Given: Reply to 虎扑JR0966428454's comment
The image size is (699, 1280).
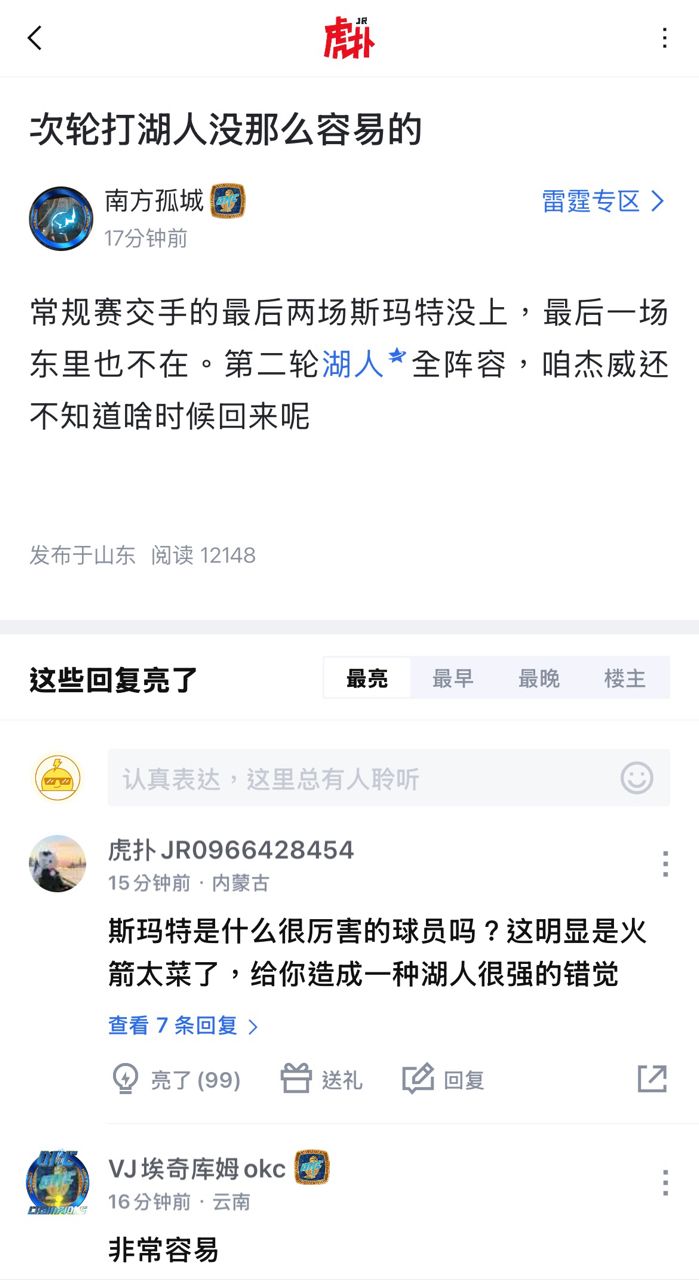Looking at the screenshot, I should click(443, 1079).
